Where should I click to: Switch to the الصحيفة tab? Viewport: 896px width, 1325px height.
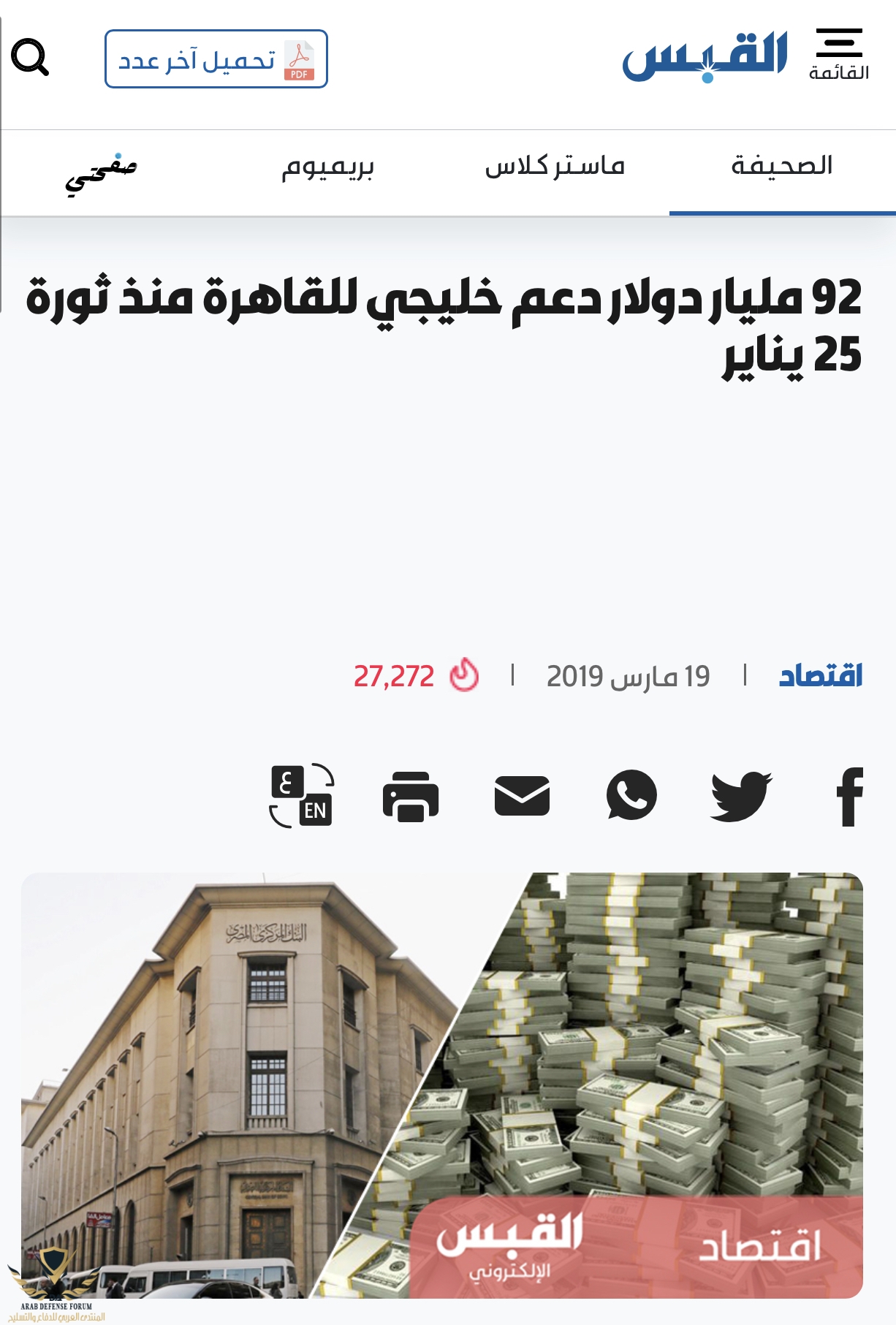click(x=782, y=167)
